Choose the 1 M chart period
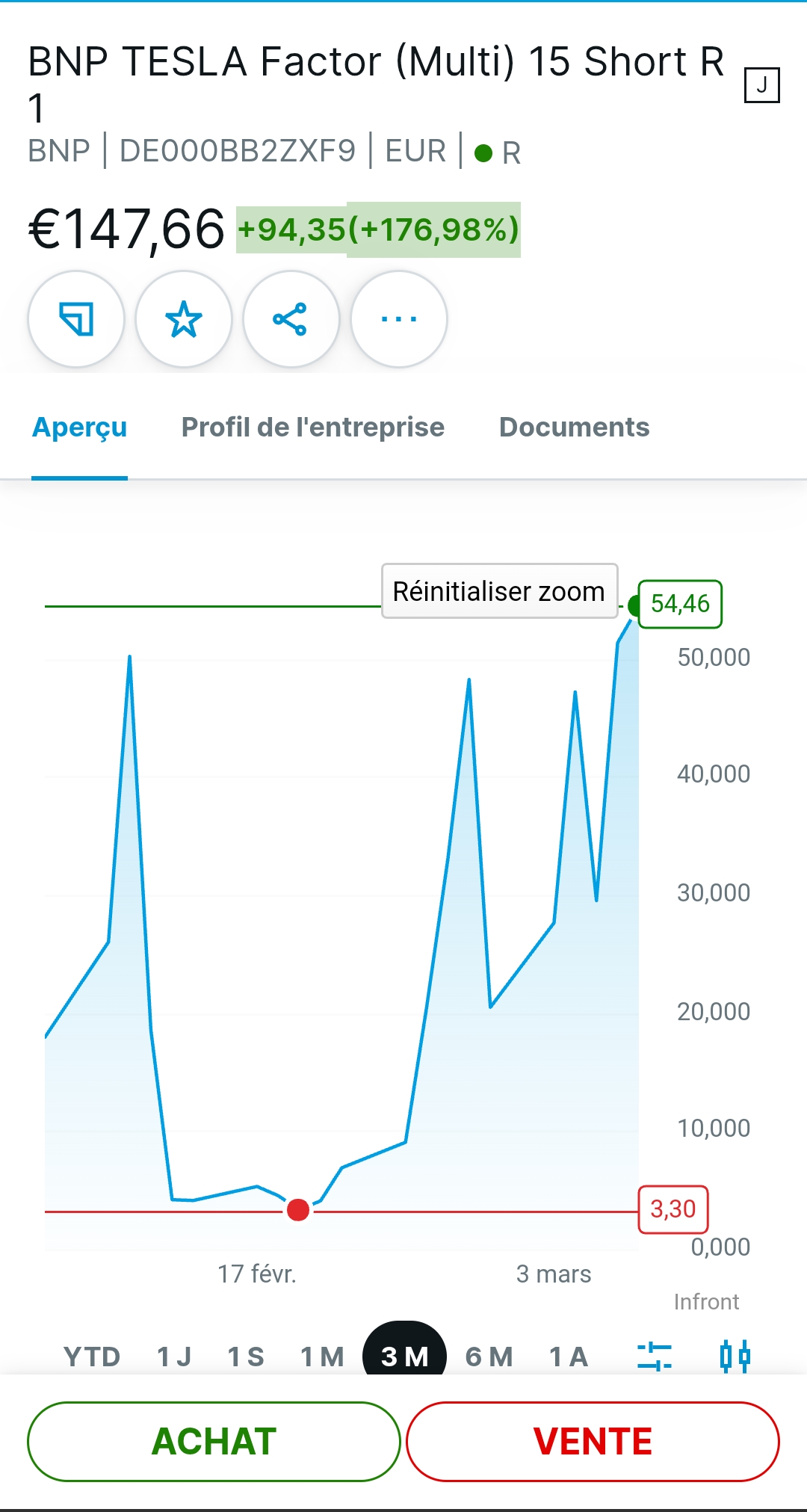The height and width of the screenshot is (1512, 807). (322, 1356)
